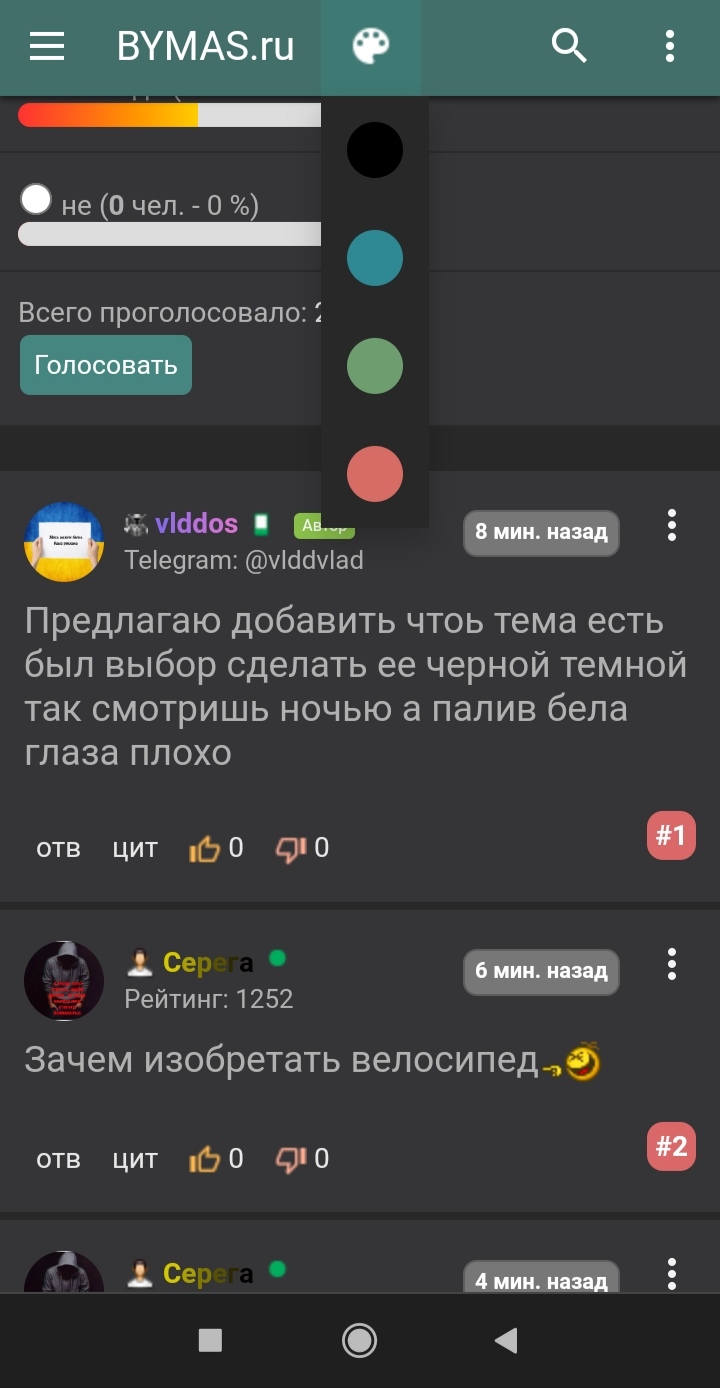Tap the Голосовать vote button
Screen dimensions: 720x1388
(x=106, y=365)
